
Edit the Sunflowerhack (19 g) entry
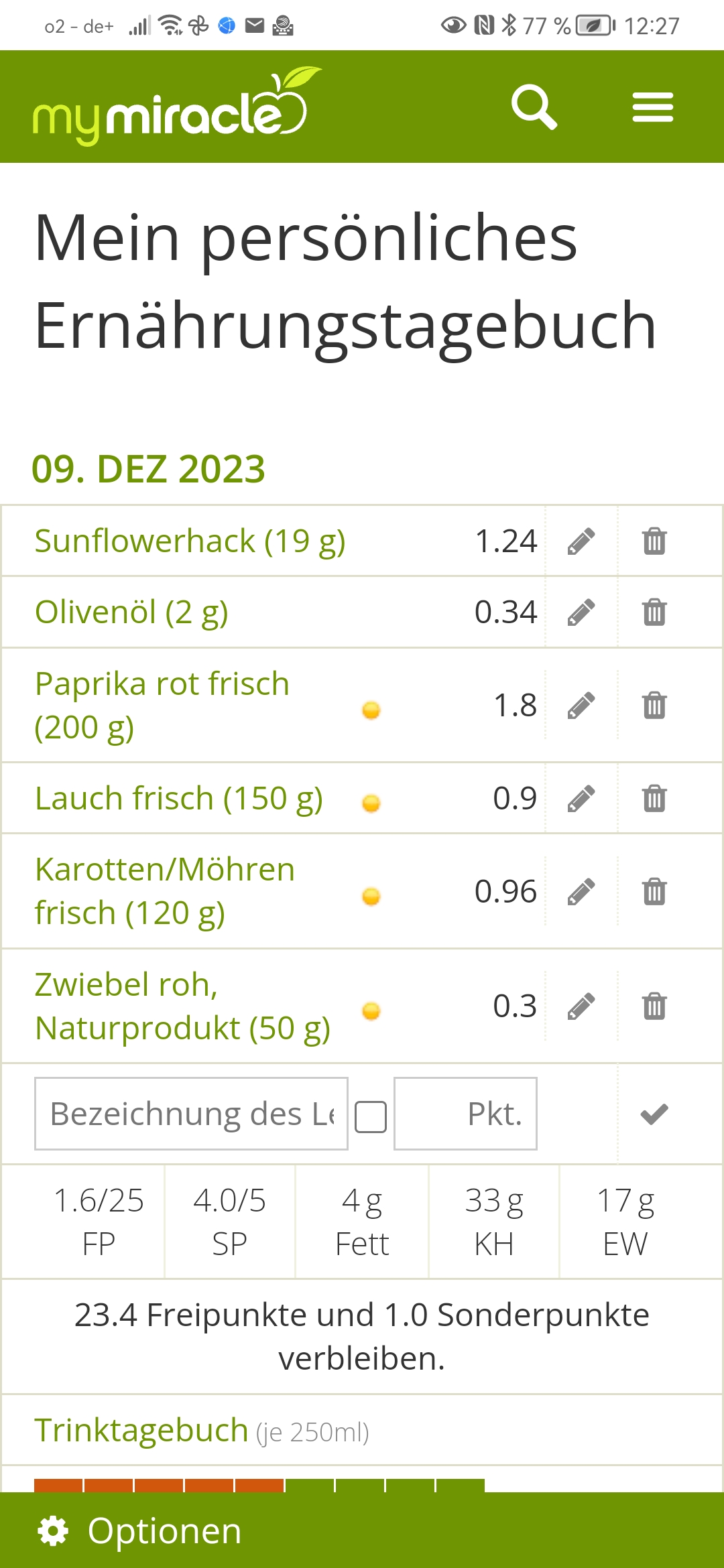pos(581,541)
